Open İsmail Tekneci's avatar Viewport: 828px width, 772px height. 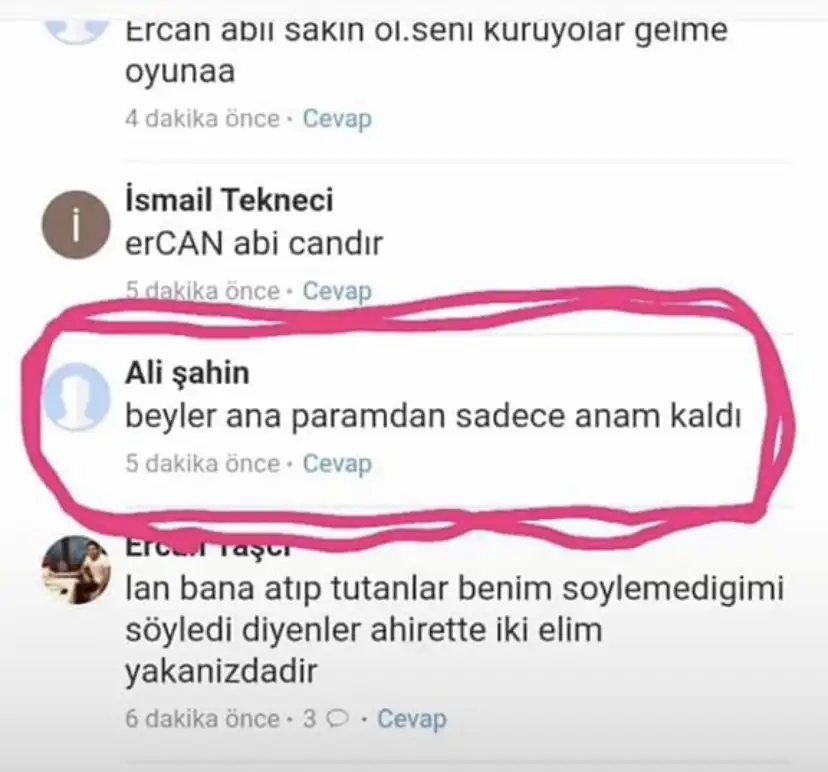pyautogui.click(x=75, y=225)
